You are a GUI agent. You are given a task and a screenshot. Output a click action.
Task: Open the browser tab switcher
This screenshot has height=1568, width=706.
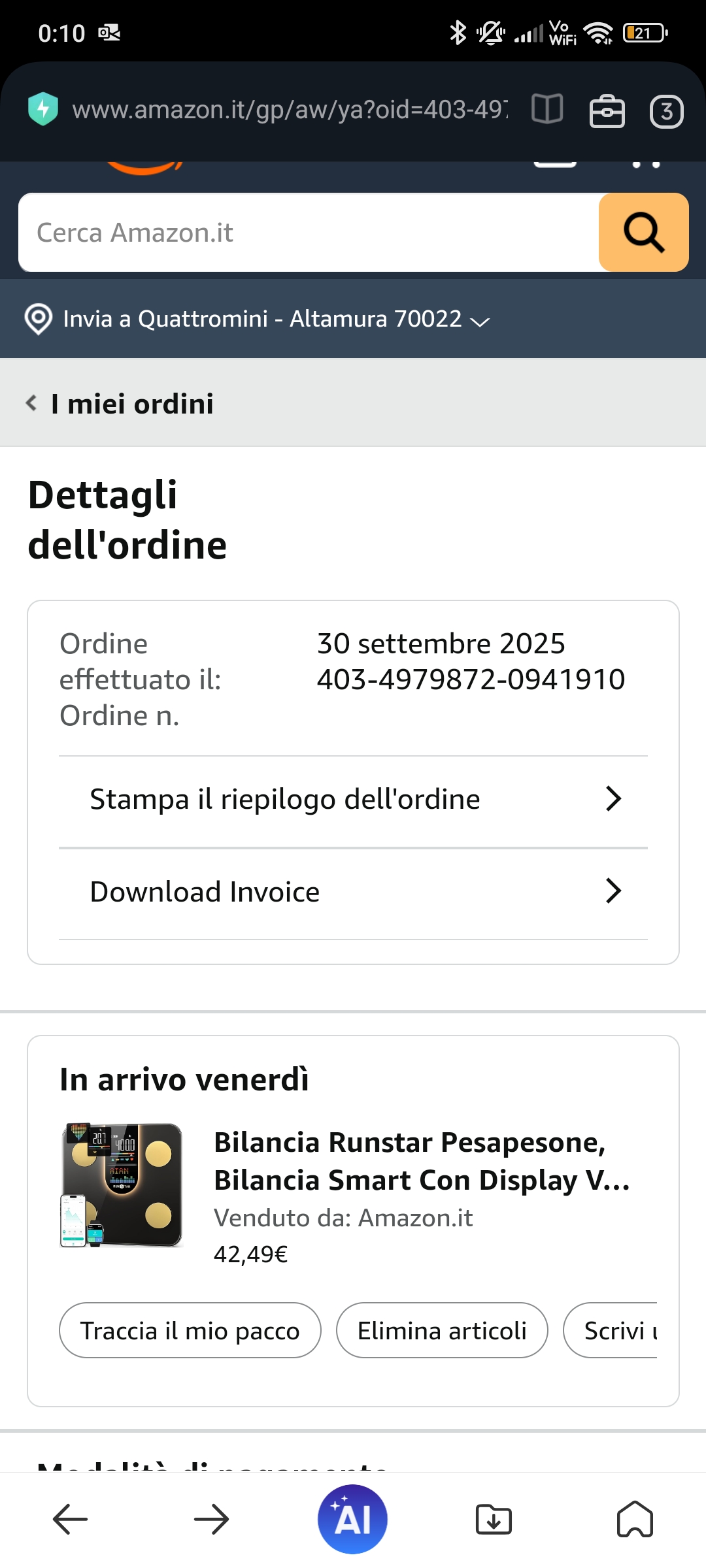coord(666,111)
